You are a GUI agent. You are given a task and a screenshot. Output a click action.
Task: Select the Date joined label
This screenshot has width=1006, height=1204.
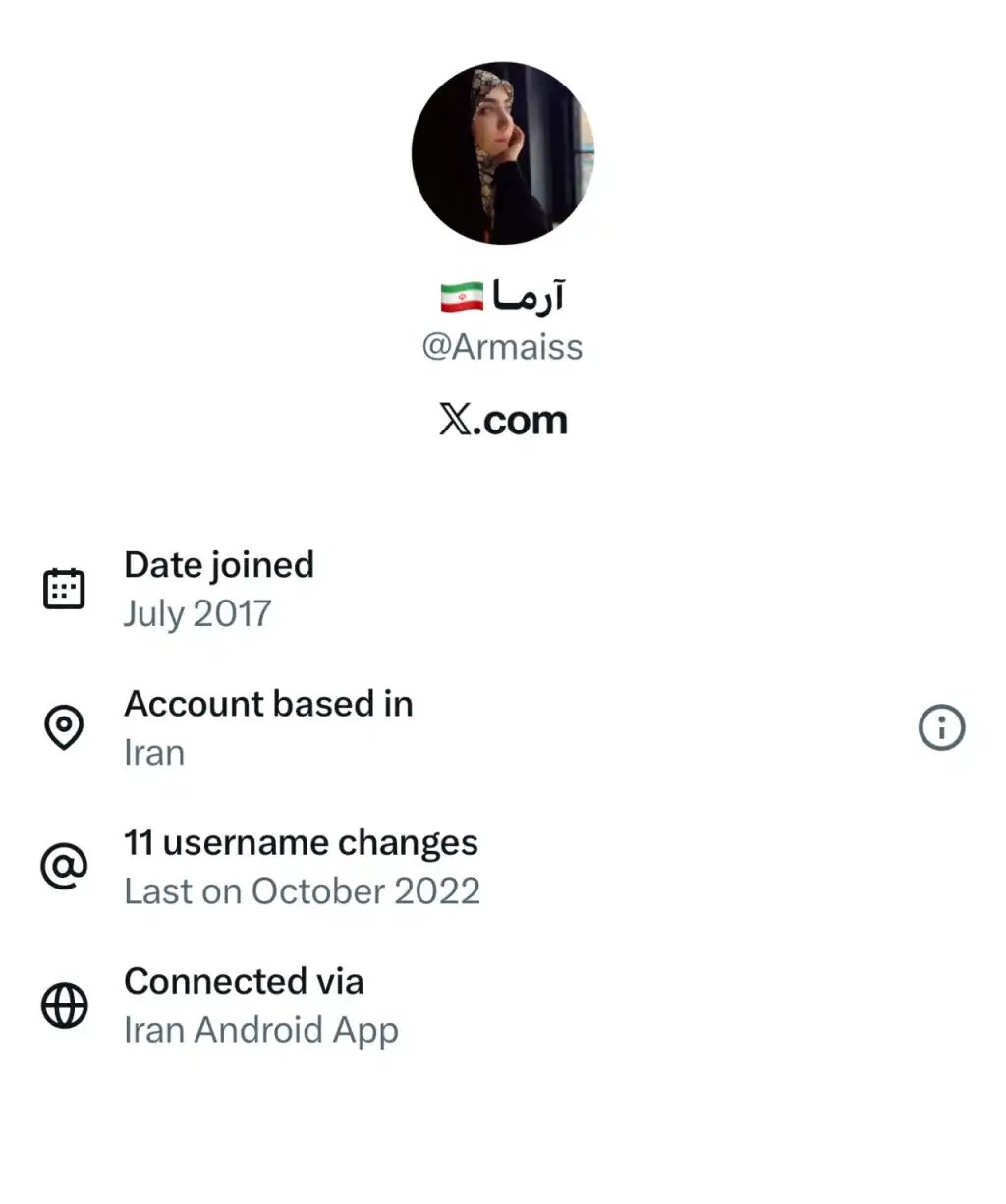[x=218, y=564]
